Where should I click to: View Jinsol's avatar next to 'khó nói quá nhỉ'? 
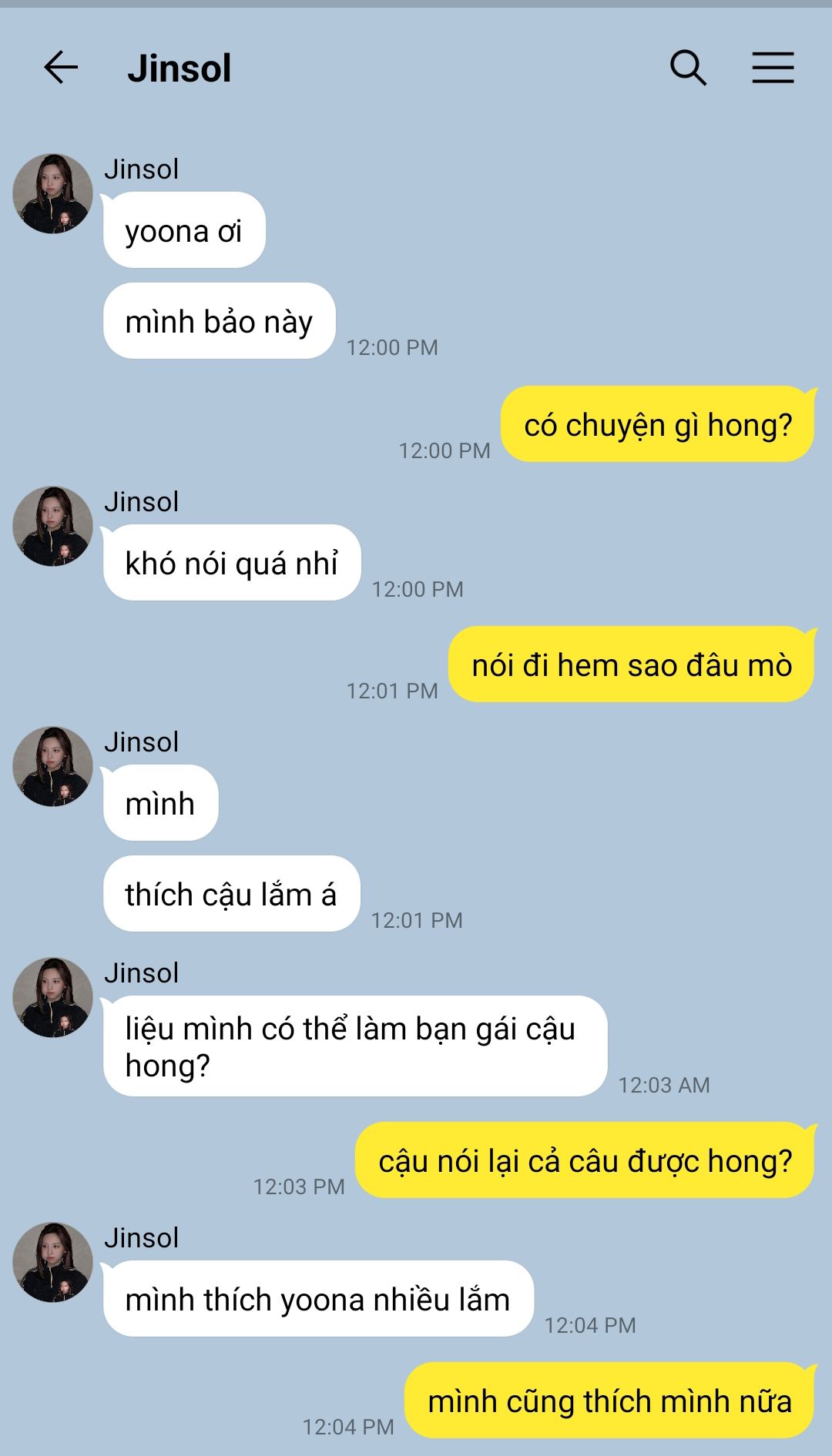pyautogui.click(x=52, y=526)
